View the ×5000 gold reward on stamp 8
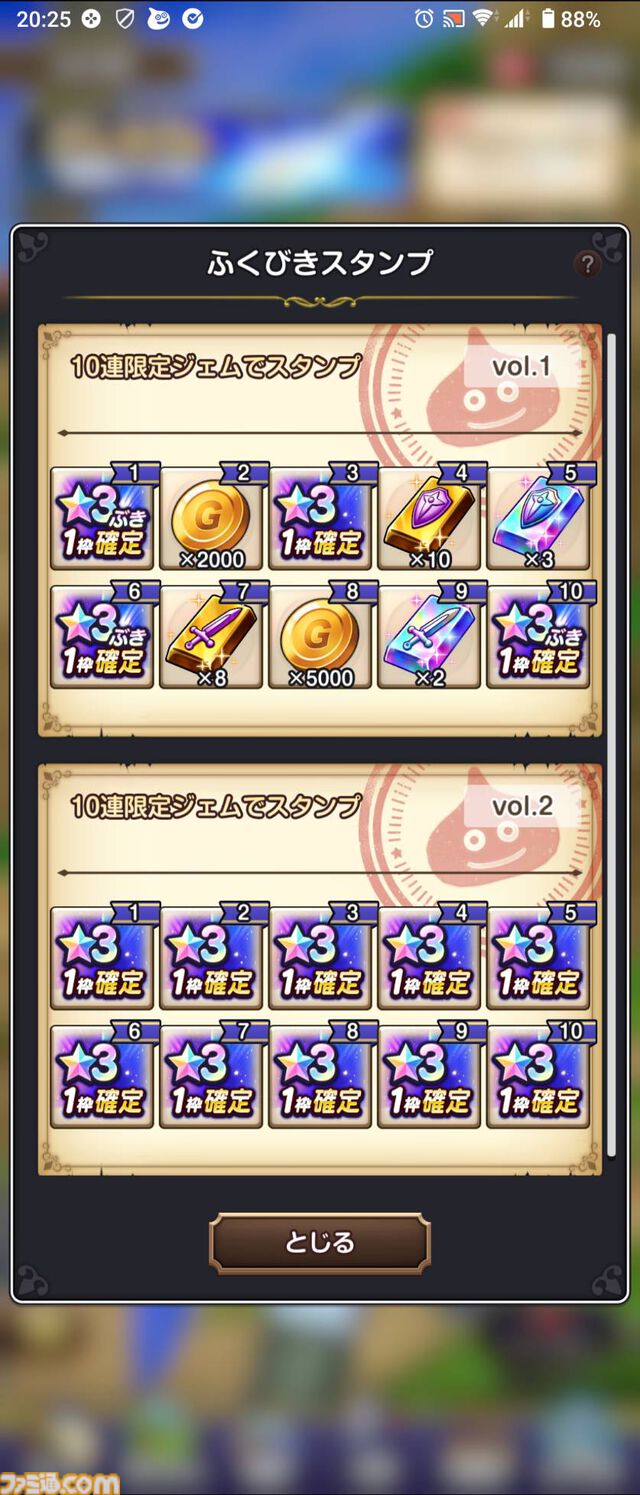This screenshot has width=640, height=1495. 320,637
